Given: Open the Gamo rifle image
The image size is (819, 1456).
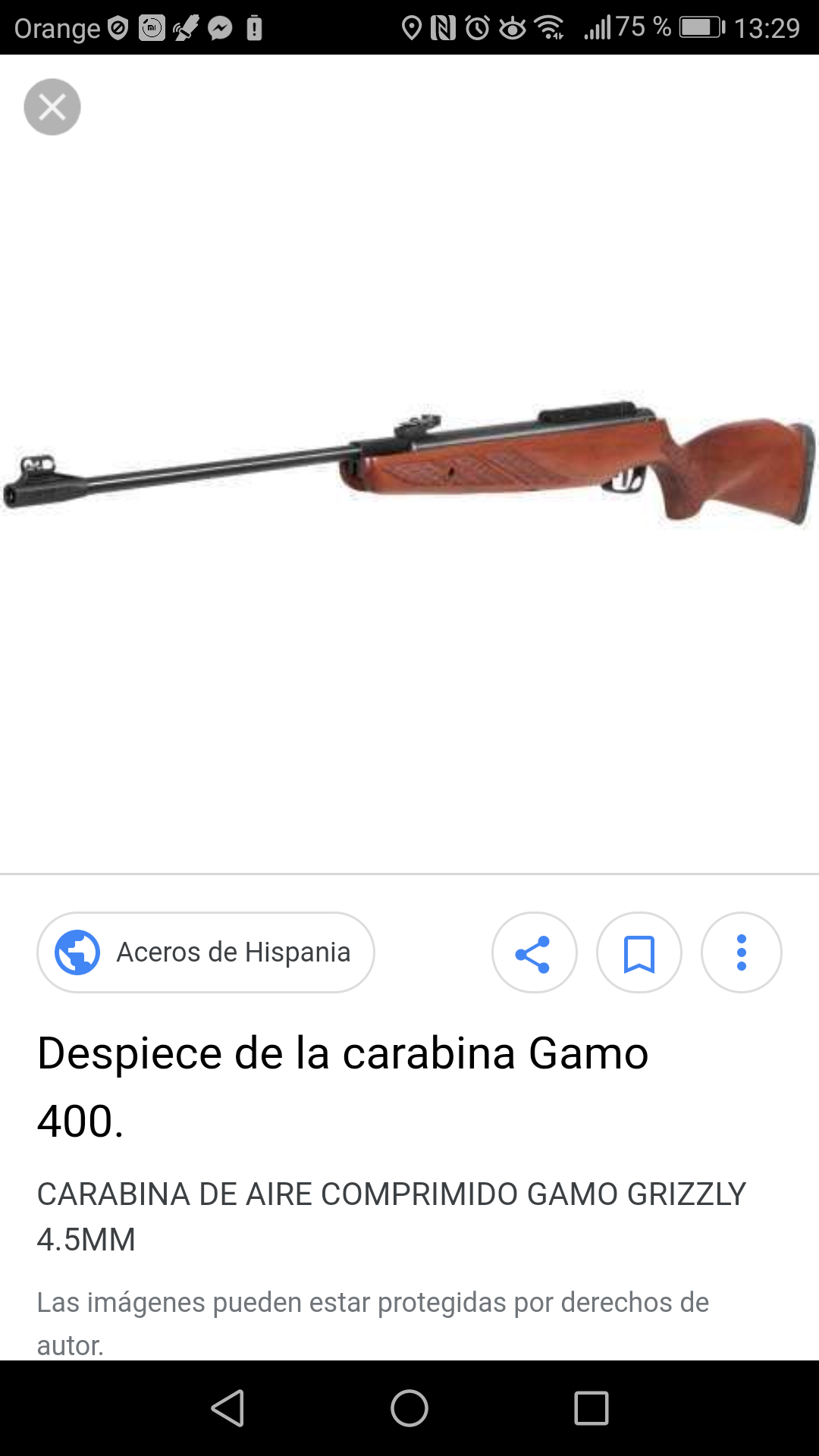Looking at the screenshot, I should tap(409, 464).
